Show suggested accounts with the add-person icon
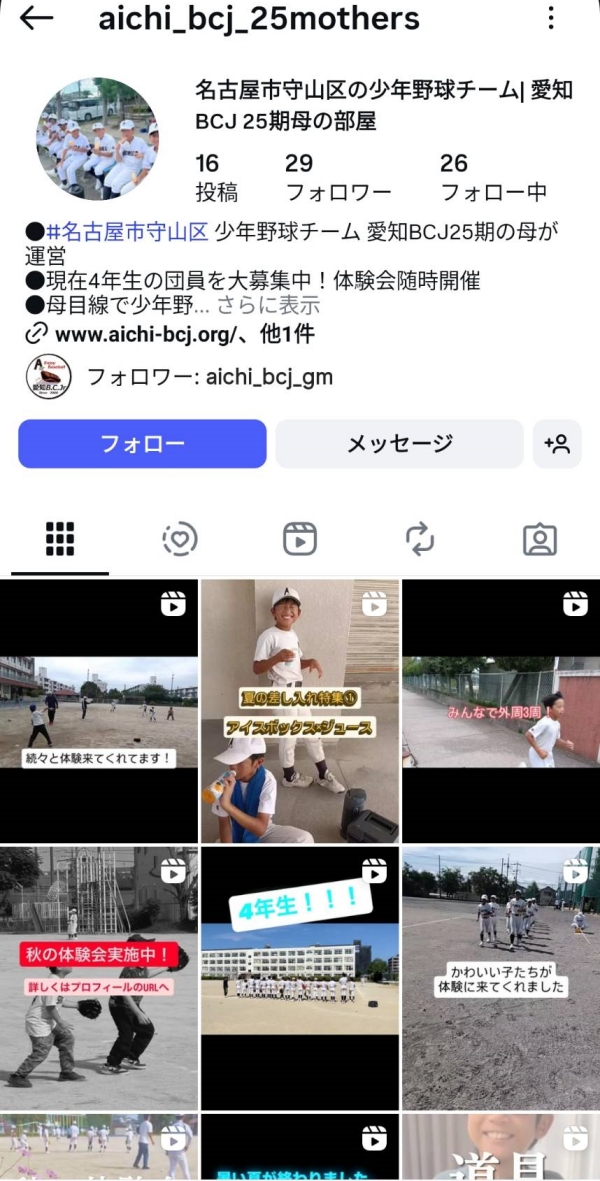This screenshot has width=600, height=1181. coord(557,444)
